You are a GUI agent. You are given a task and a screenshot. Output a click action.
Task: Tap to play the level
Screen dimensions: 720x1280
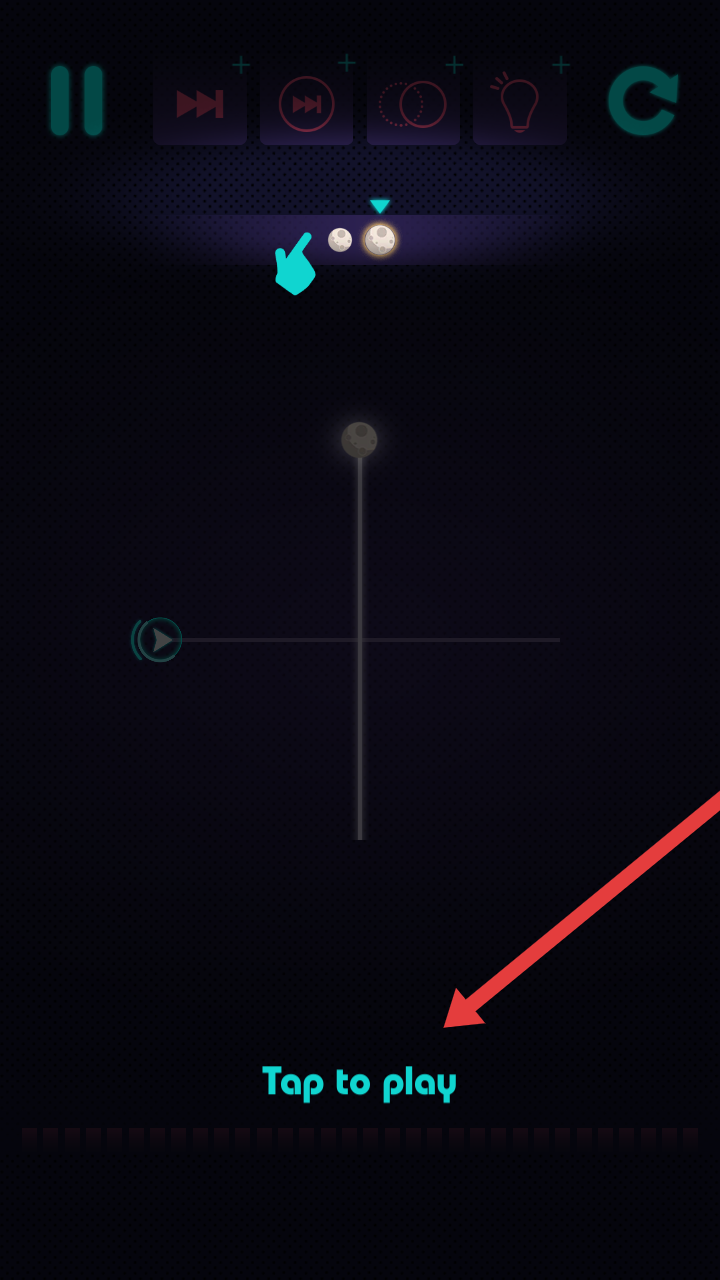(x=359, y=1082)
